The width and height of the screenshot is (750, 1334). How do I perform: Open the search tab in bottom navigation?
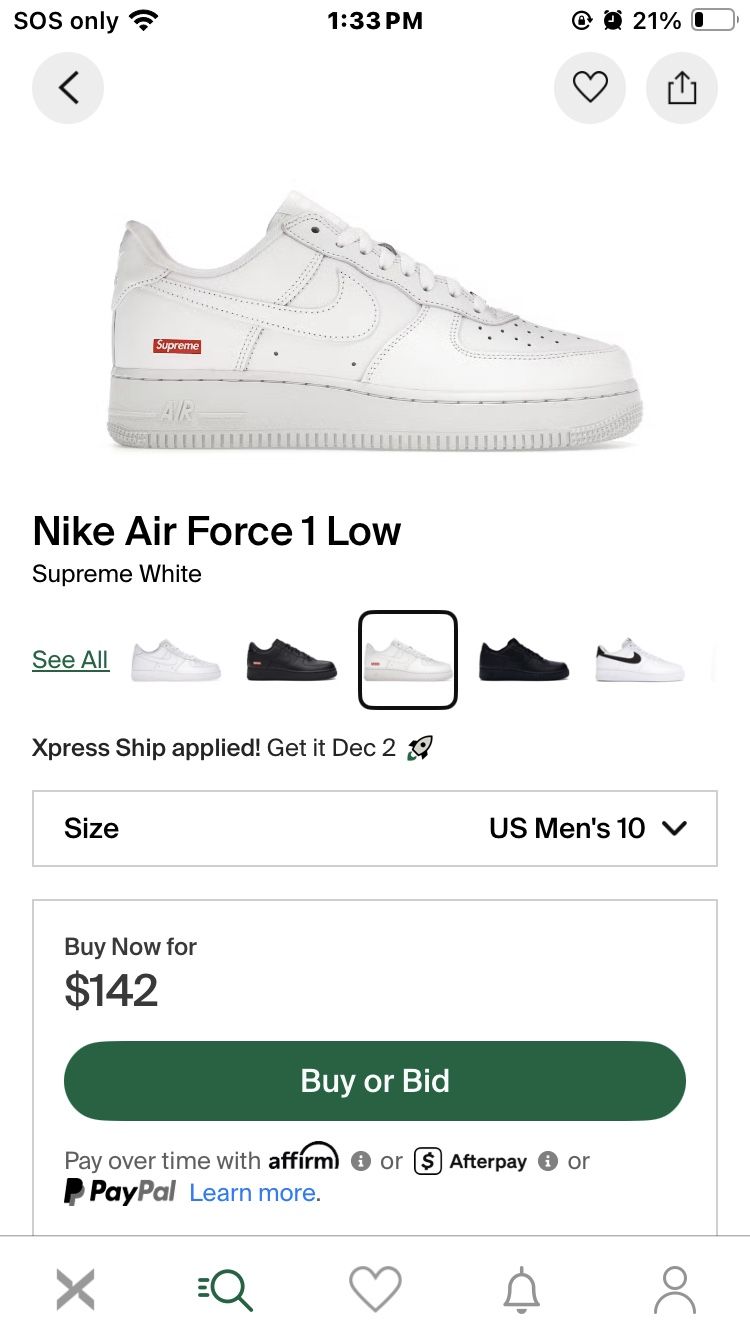[225, 1290]
